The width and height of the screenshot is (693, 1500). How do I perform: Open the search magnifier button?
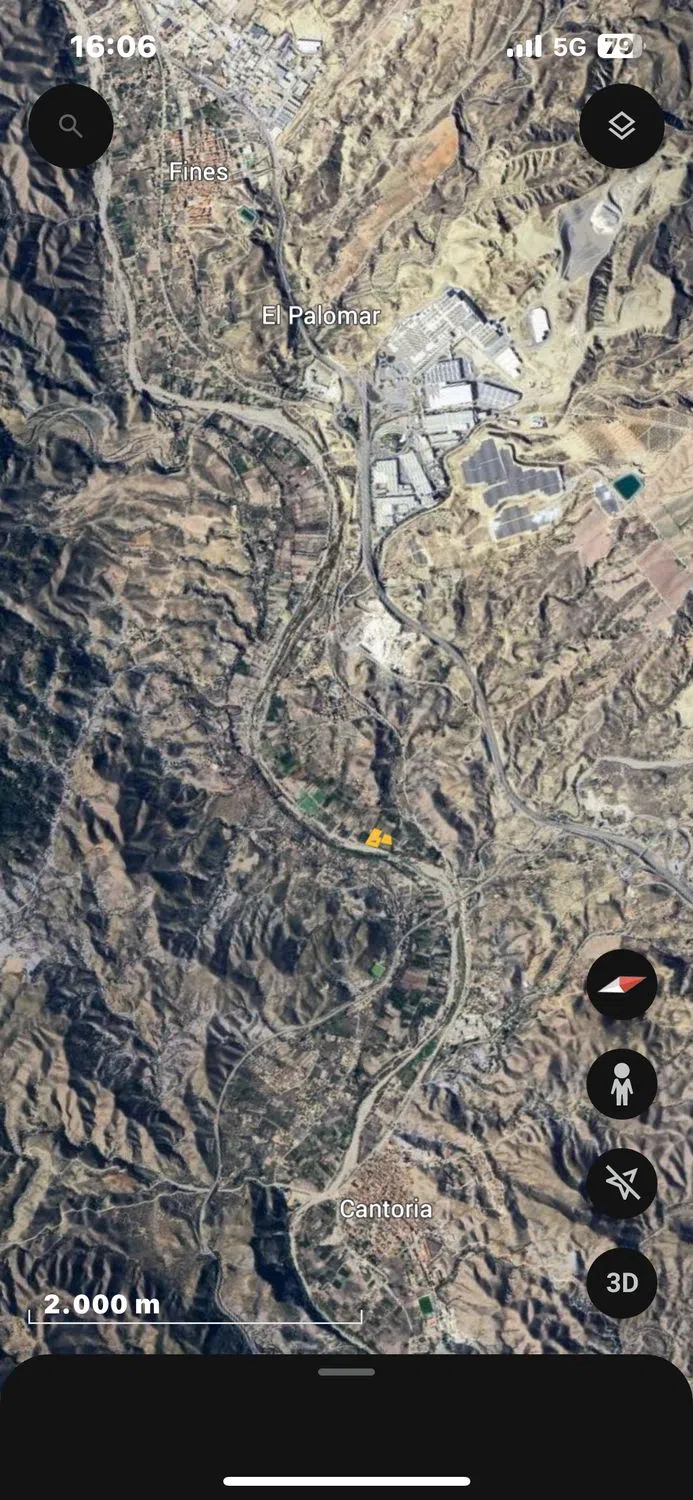[x=70, y=126]
